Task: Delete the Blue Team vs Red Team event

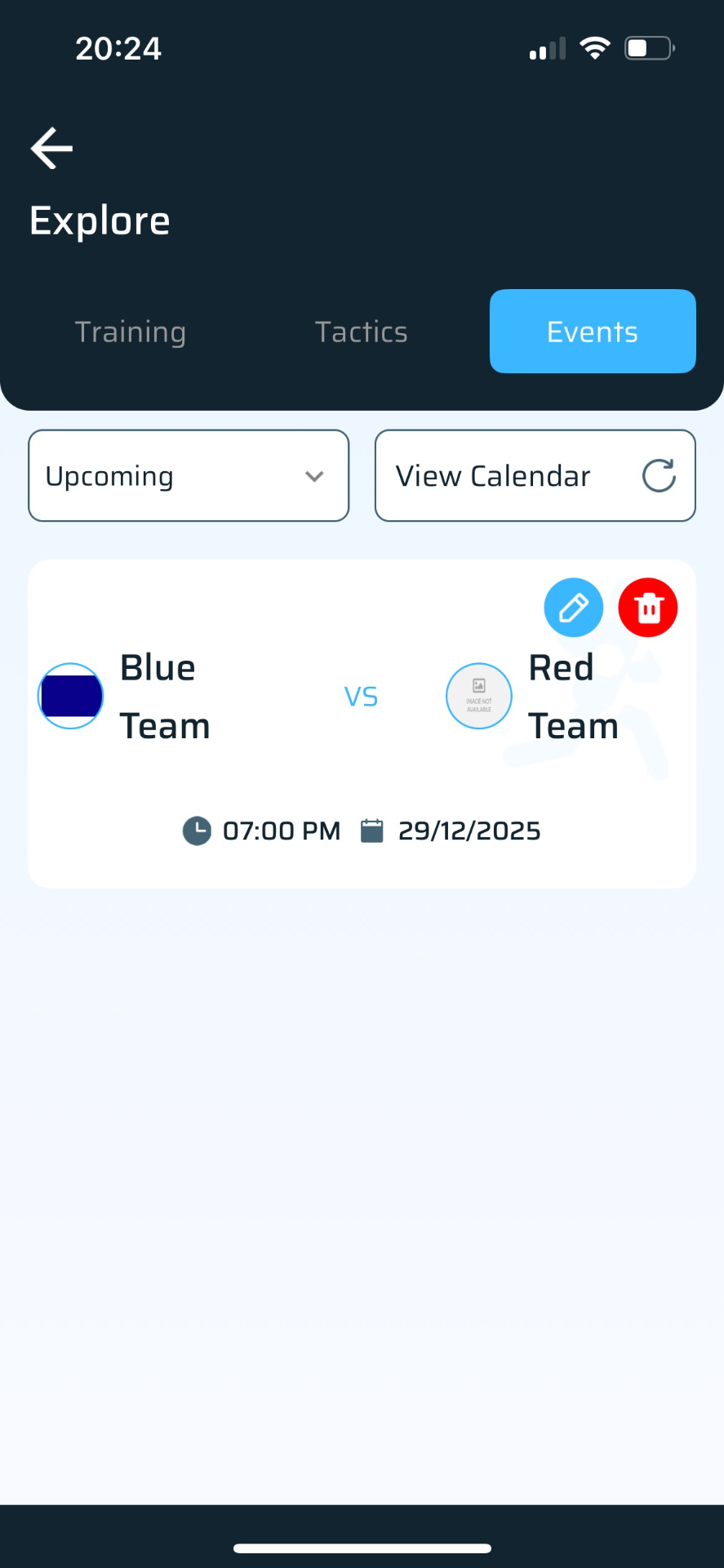Action: tap(647, 608)
